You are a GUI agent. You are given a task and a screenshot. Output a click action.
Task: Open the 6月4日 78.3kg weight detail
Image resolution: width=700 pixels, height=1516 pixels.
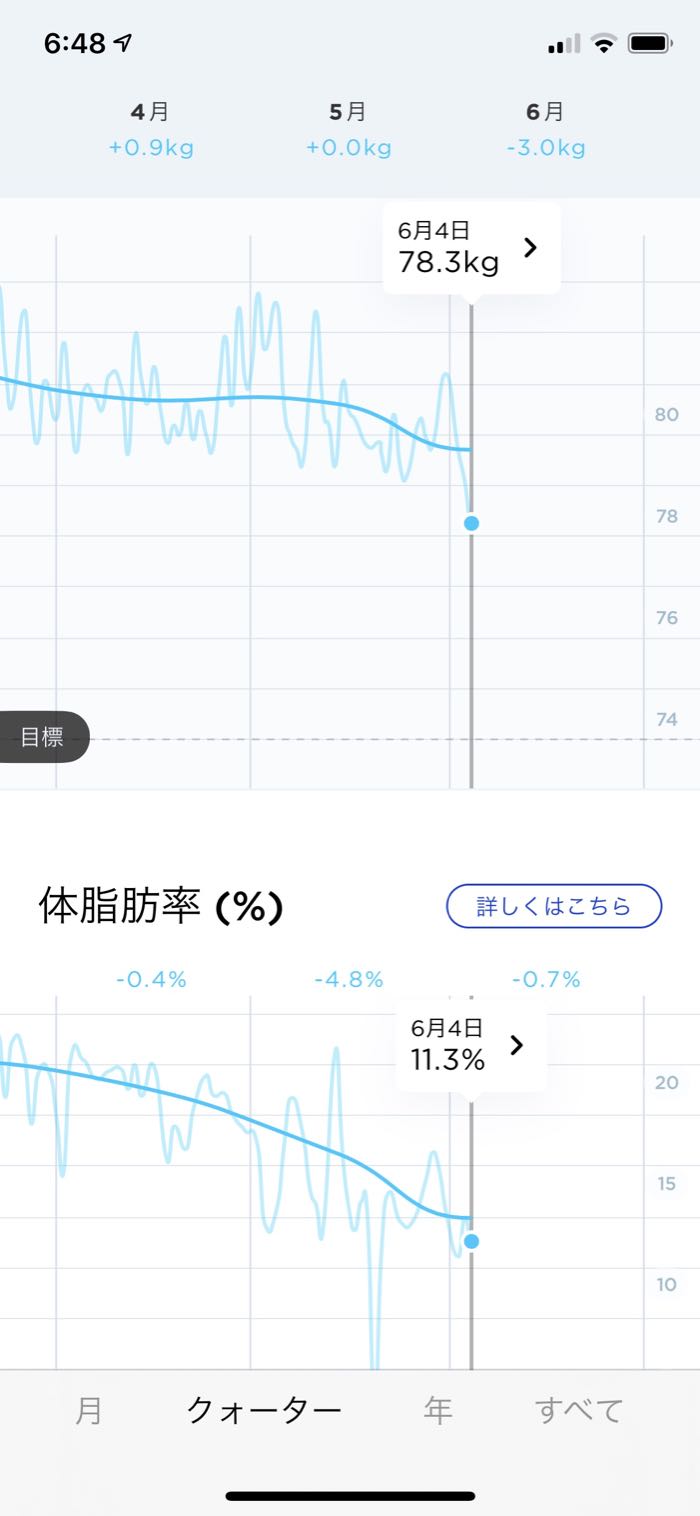pyautogui.click(x=471, y=248)
